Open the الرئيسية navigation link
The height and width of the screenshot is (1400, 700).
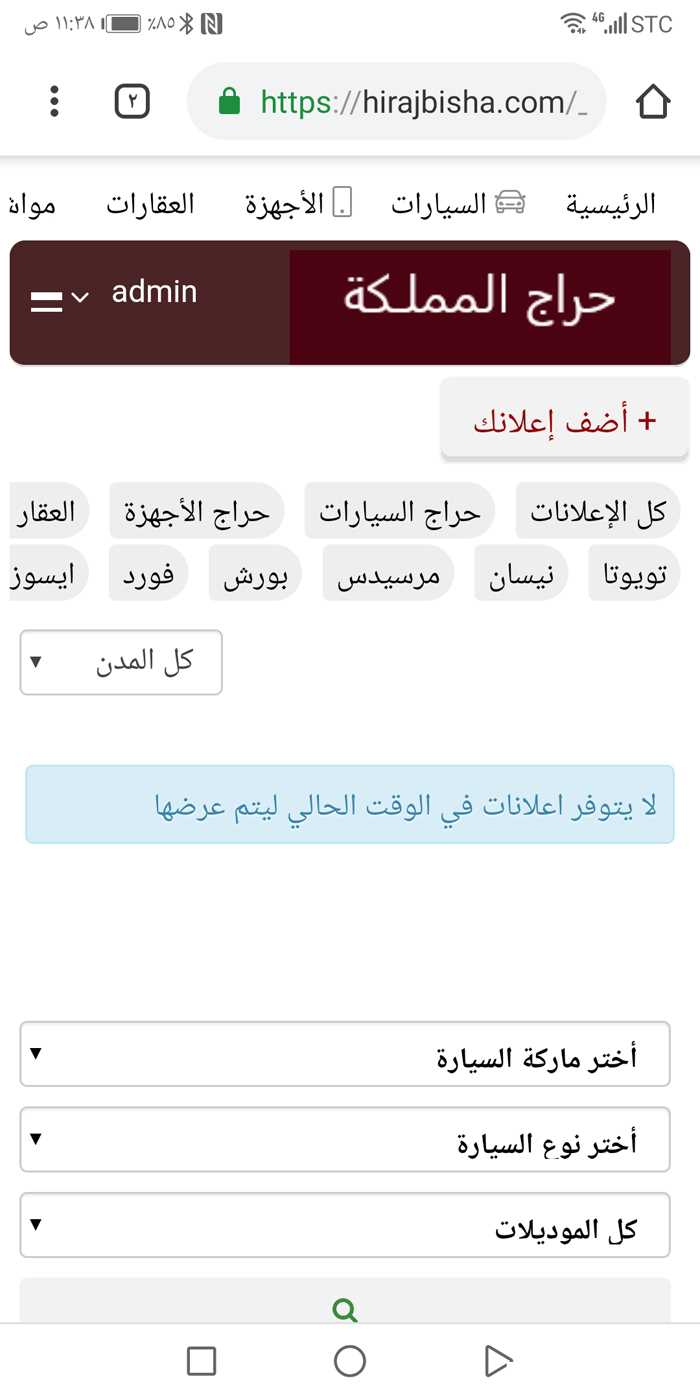tap(611, 205)
